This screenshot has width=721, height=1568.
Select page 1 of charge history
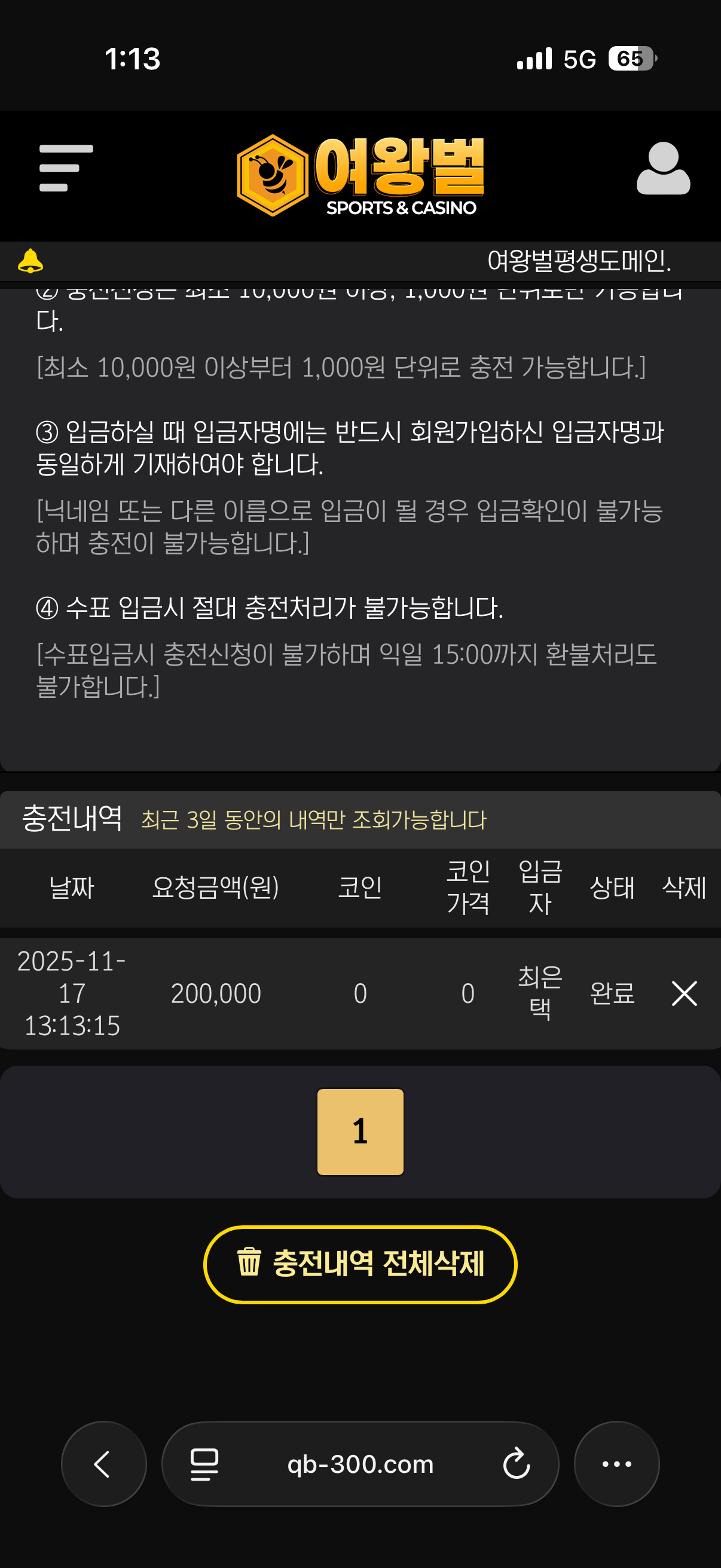pyautogui.click(x=360, y=1131)
